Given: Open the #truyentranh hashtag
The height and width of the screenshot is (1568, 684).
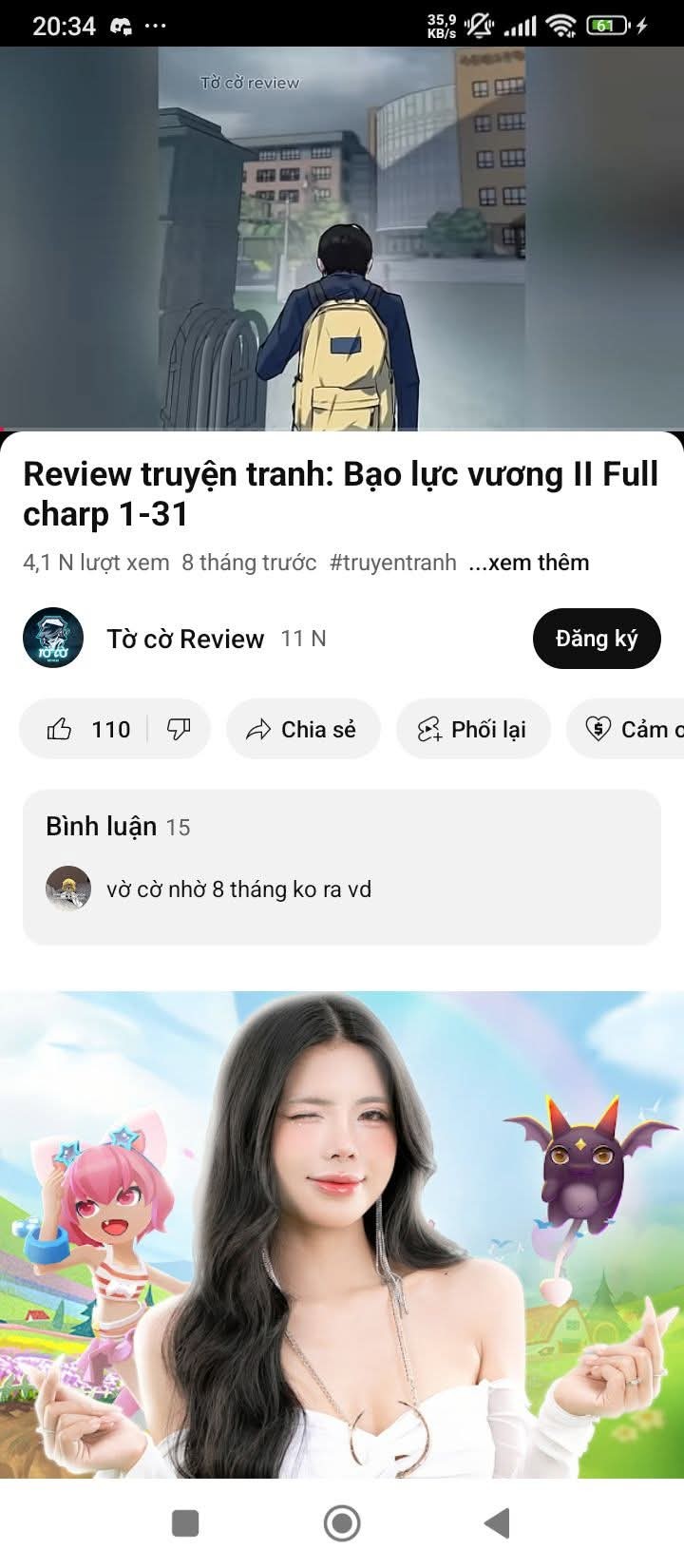Looking at the screenshot, I should [x=393, y=563].
